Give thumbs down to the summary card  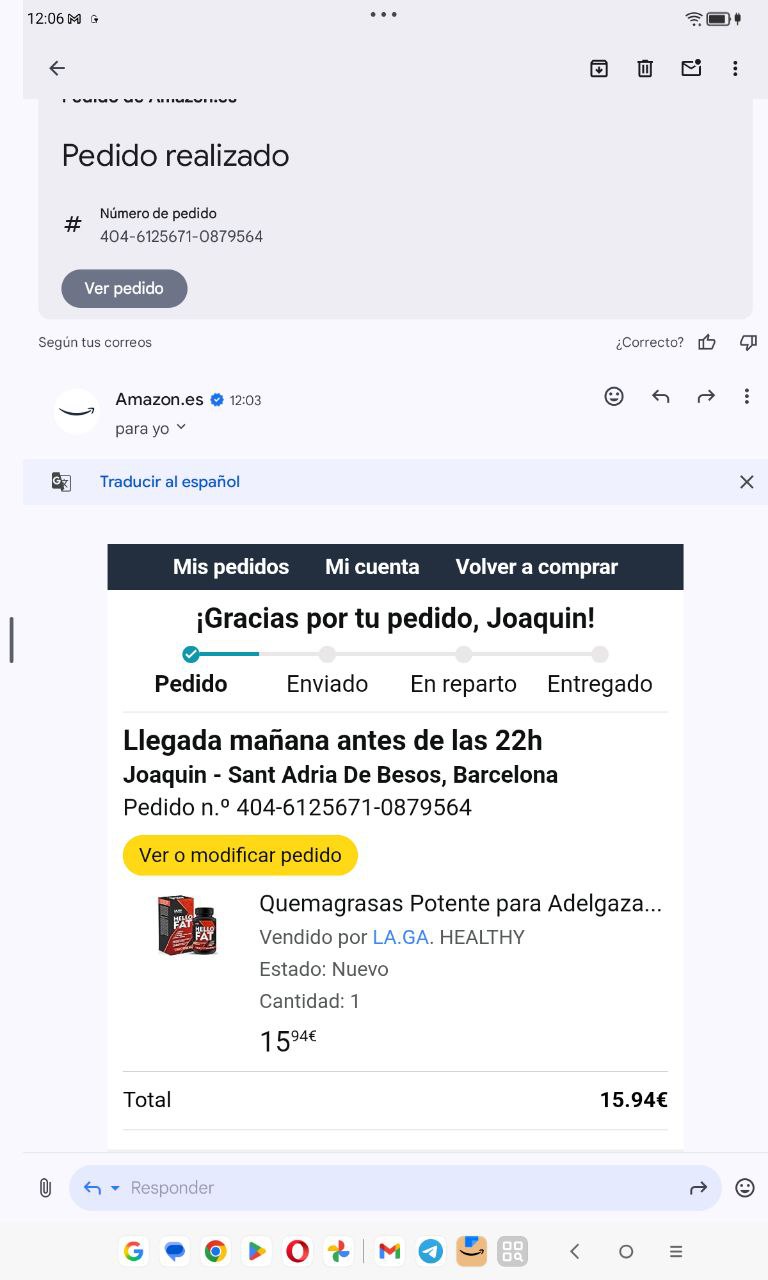[748, 342]
